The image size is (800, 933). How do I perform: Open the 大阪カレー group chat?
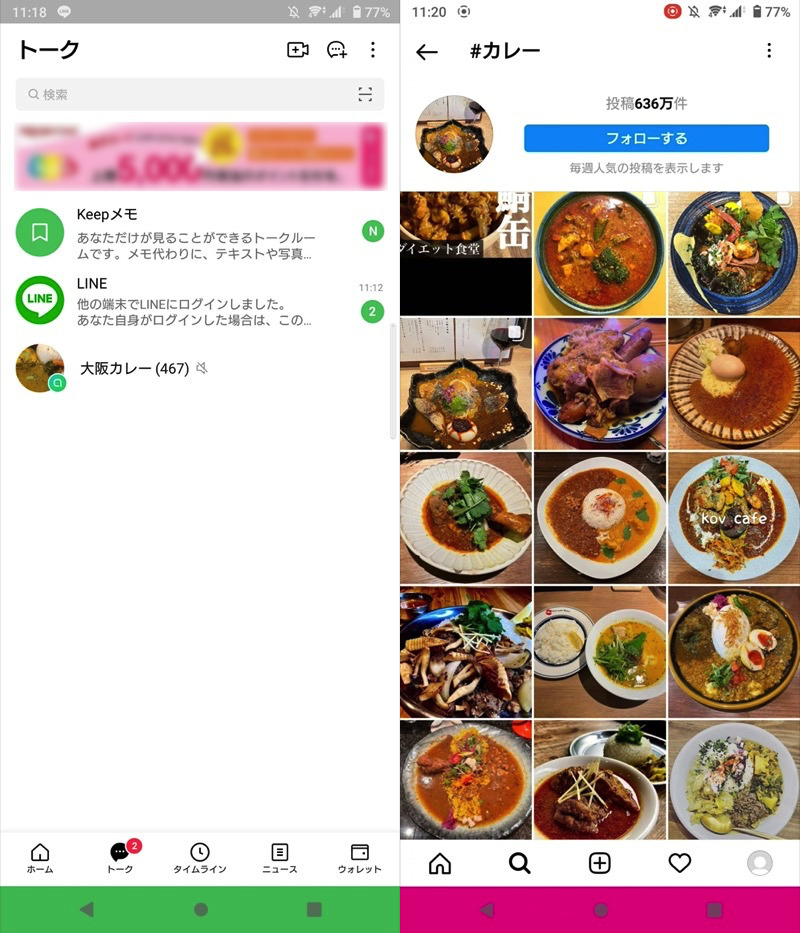click(200, 368)
